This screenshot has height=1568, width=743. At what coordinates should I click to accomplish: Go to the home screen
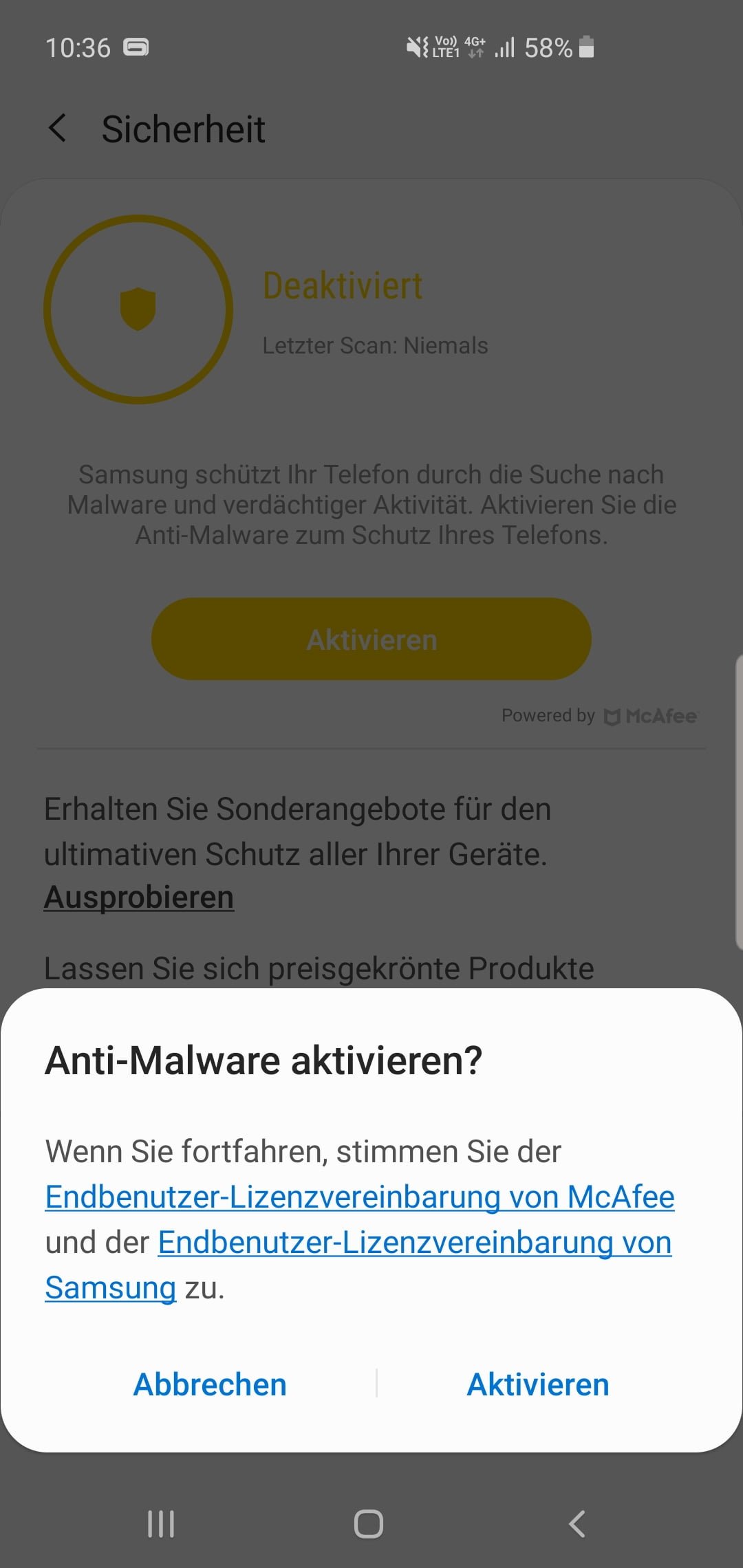tap(369, 1524)
